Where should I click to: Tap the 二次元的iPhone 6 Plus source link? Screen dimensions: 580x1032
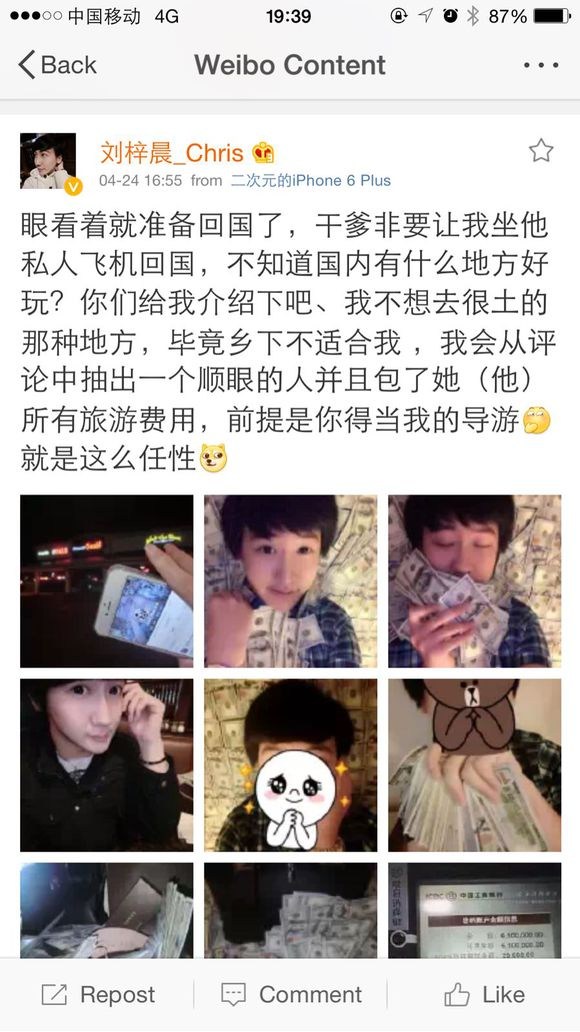(x=310, y=180)
